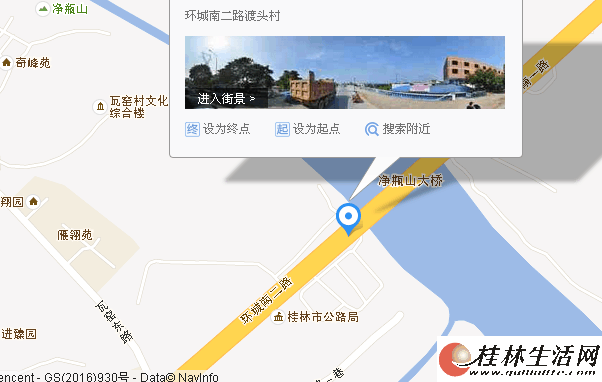Enter street view via 进入街景
This screenshot has height=382, width=602.
click(226, 99)
